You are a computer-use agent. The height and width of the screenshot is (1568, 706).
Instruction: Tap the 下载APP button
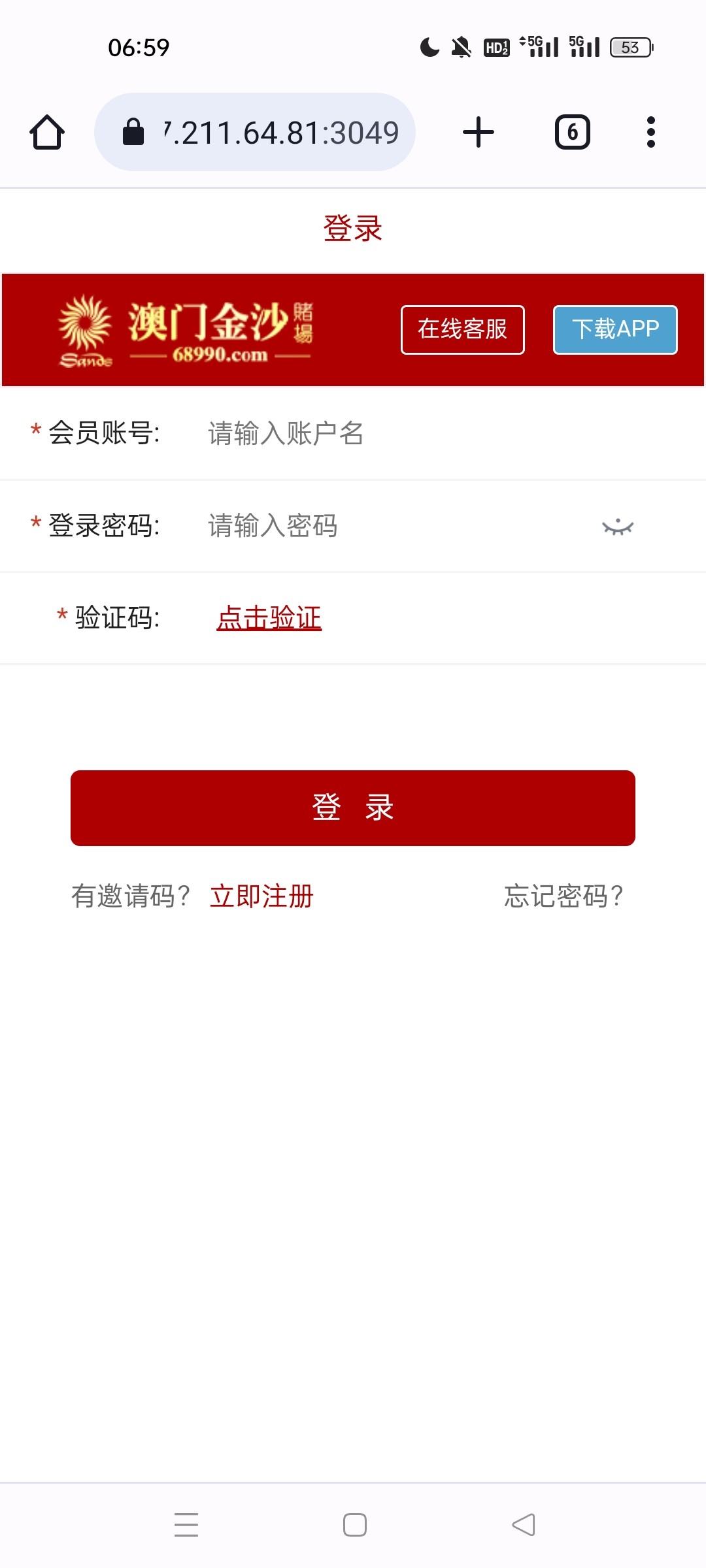pos(615,330)
